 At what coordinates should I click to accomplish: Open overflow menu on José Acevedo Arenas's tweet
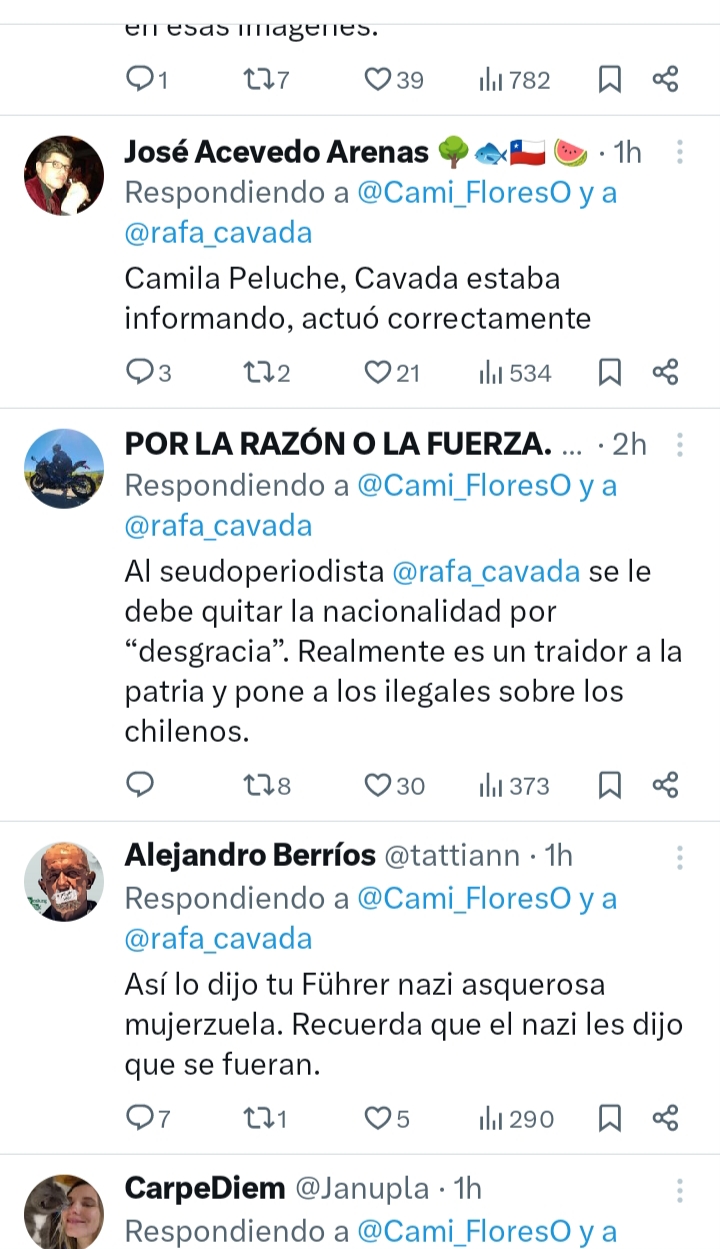pyautogui.click(x=680, y=152)
